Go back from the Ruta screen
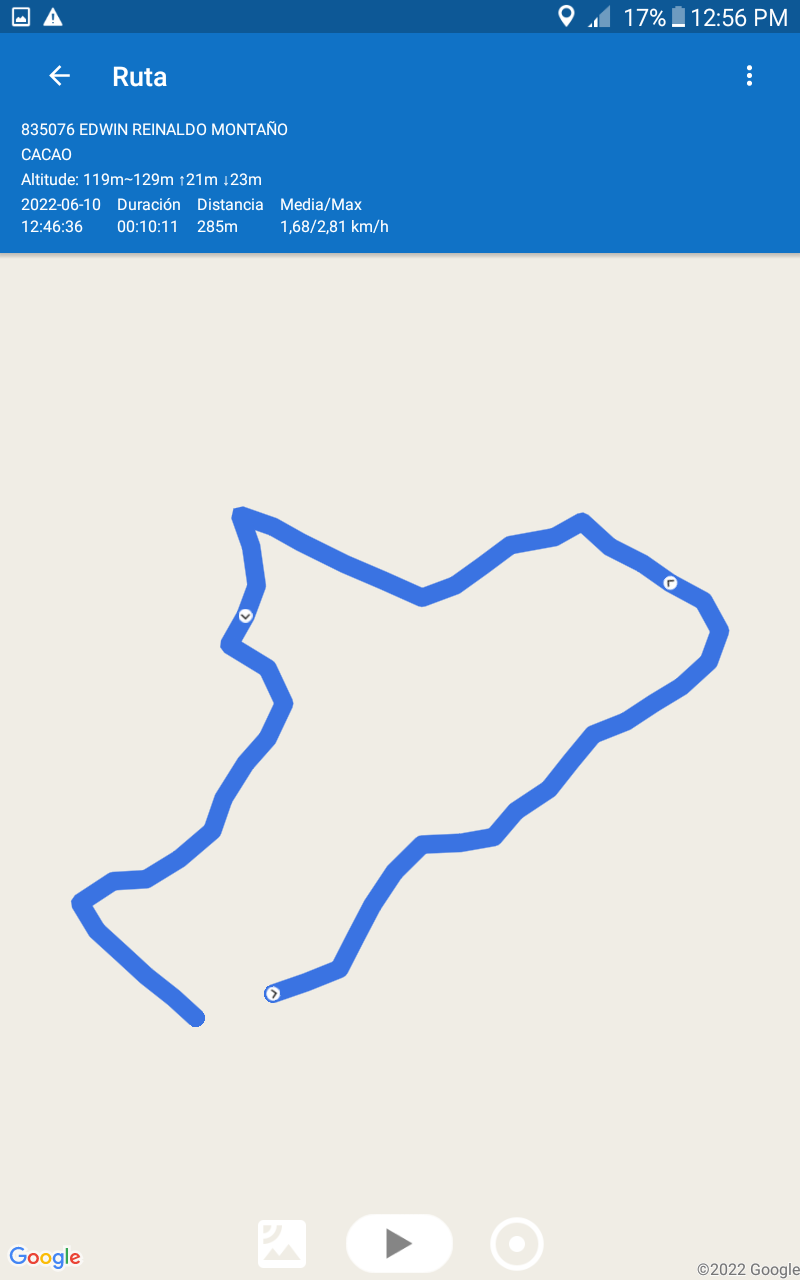Viewport: 800px width, 1280px height. click(59, 76)
